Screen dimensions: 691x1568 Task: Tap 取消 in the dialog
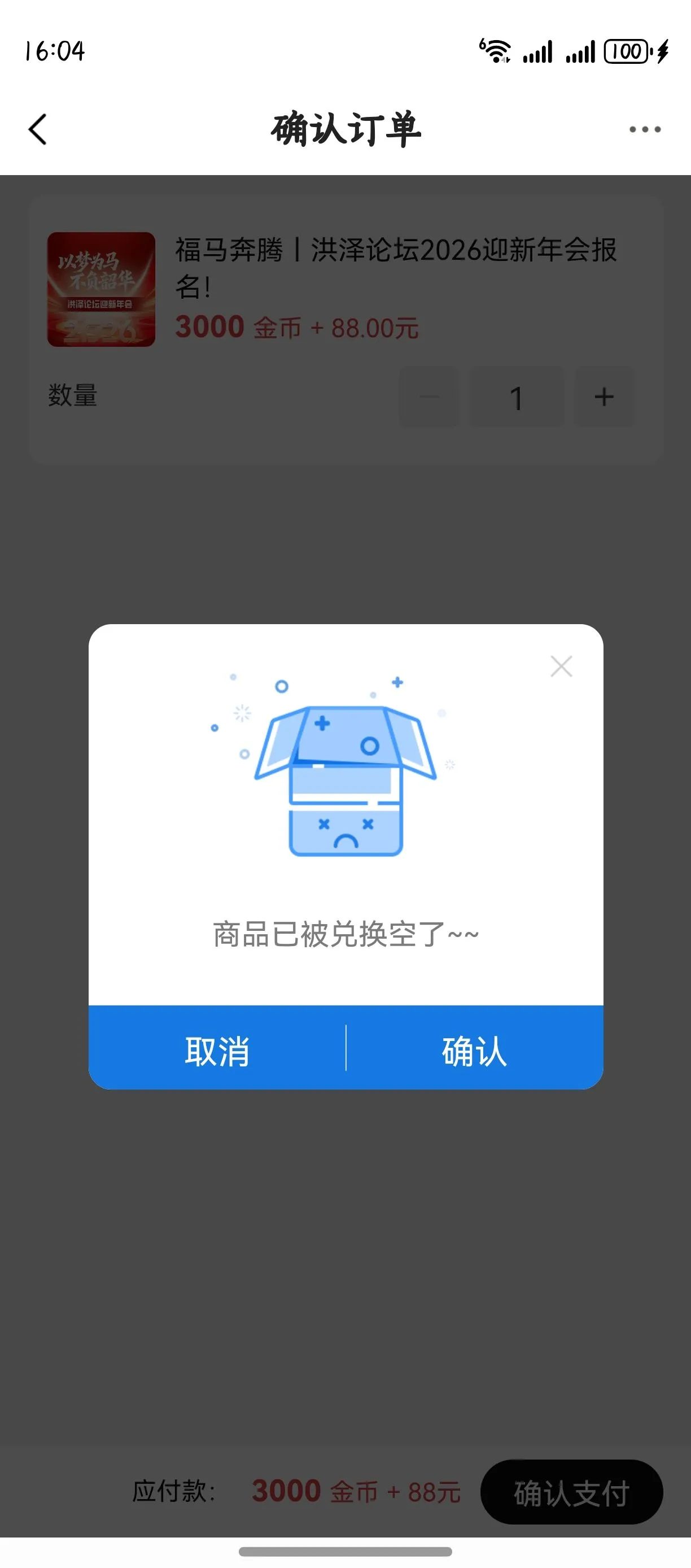[x=217, y=1051]
